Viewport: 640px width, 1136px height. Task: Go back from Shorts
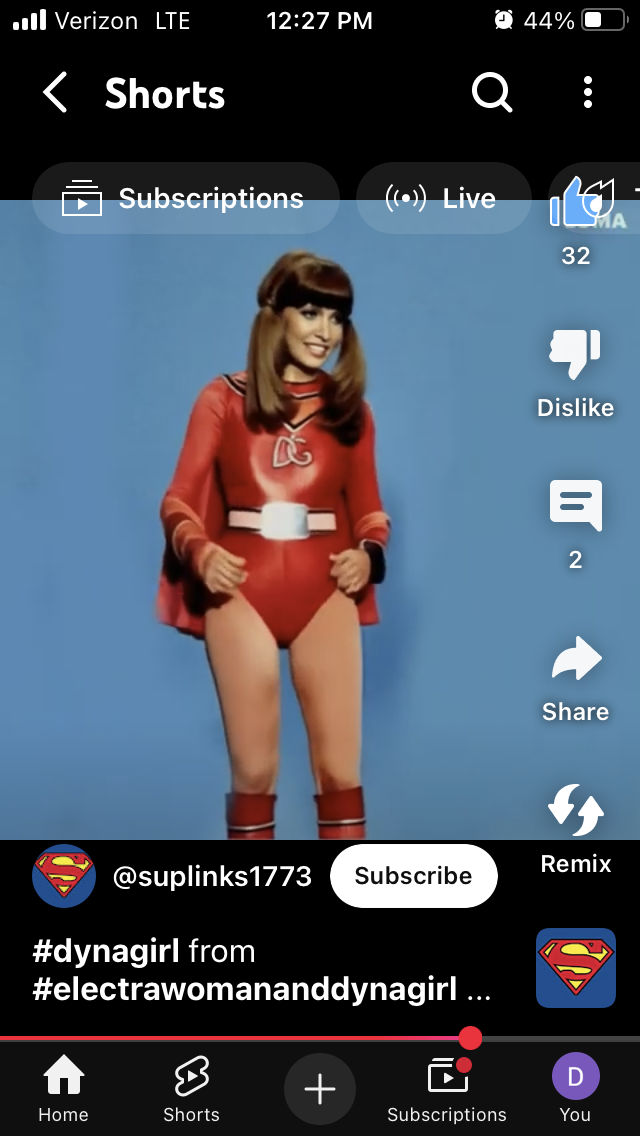click(x=55, y=93)
